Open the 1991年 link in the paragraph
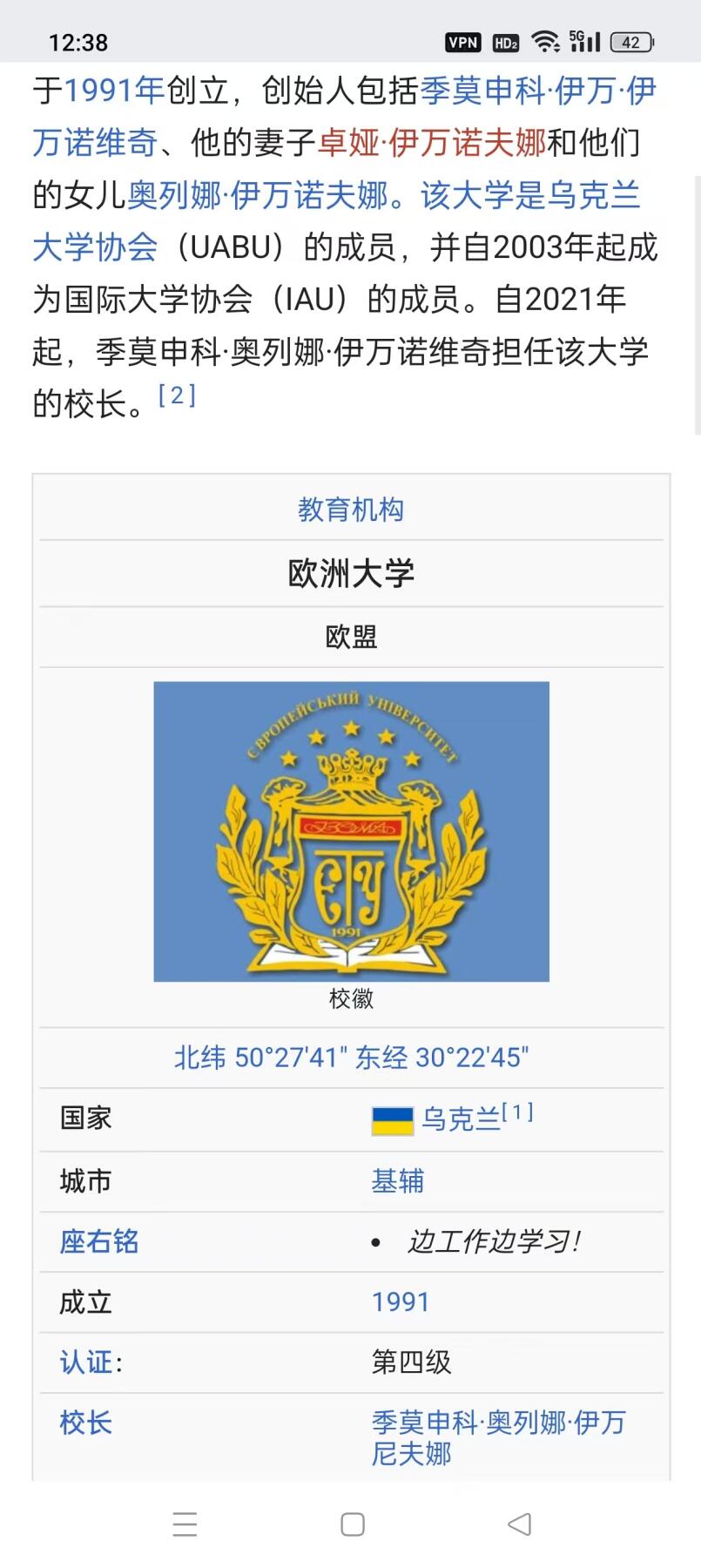 [114, 91]
